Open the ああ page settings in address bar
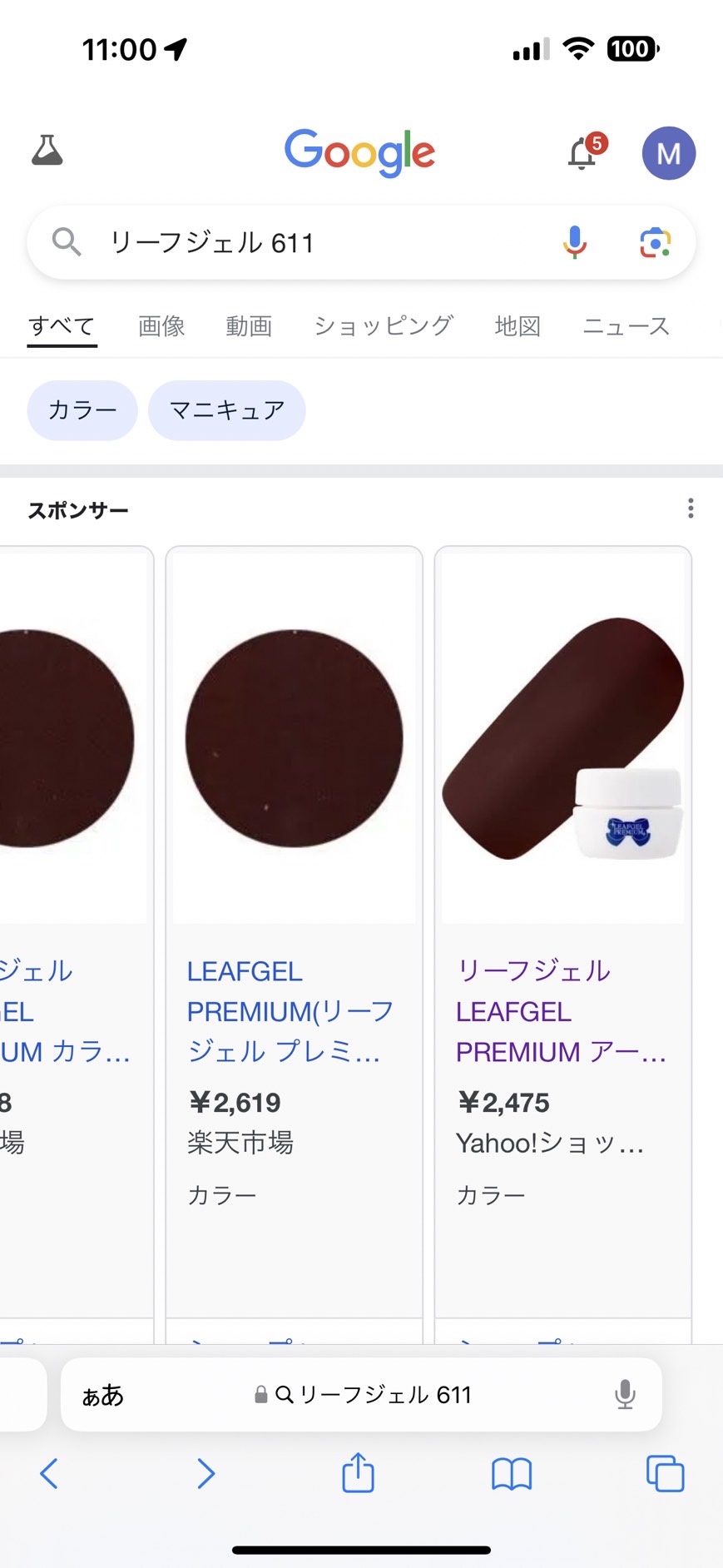Viewport: 723px width, 1568px height. coord(102,1395)
